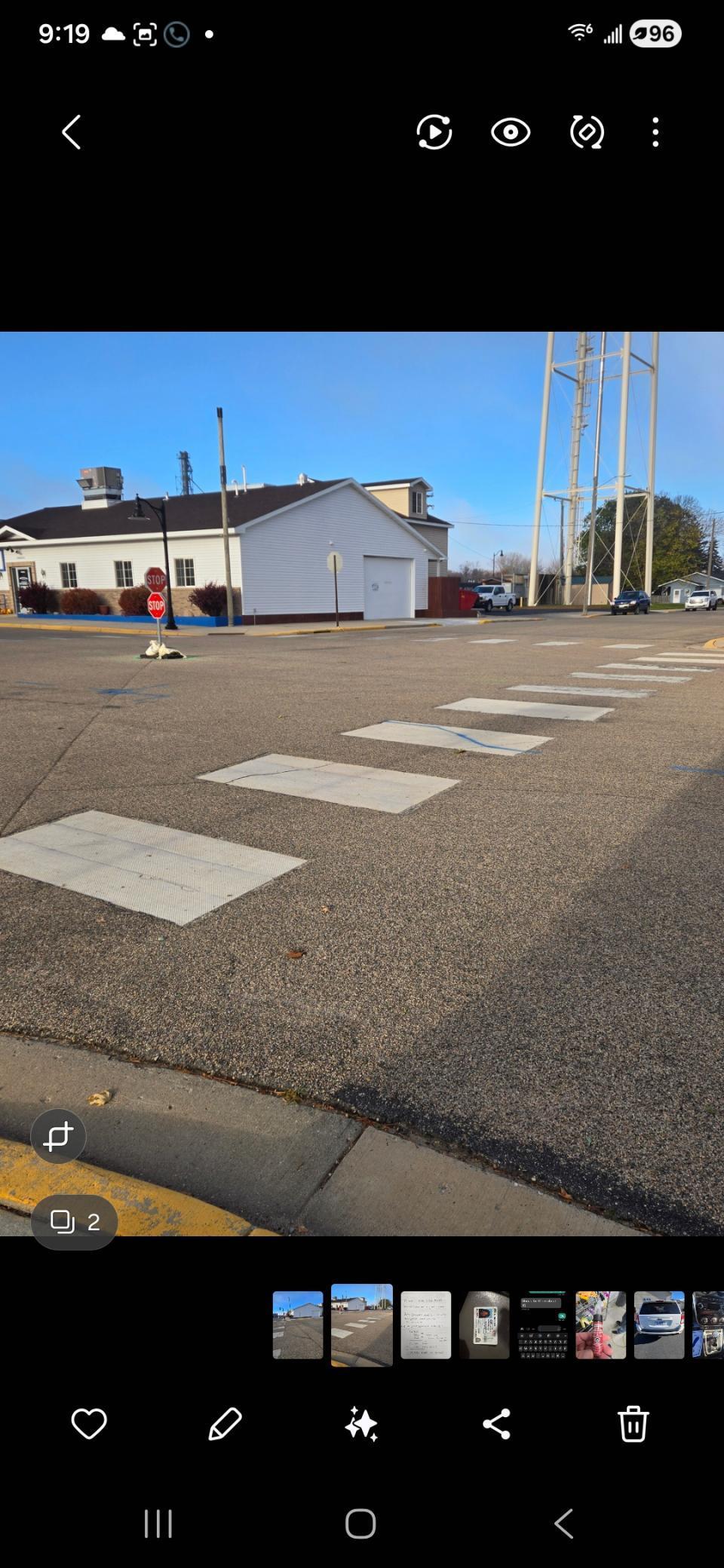The width and height of the screenshot is (724, 1568).
Task: Open Bixby Vision eye icon
Action: click(511, 133)
